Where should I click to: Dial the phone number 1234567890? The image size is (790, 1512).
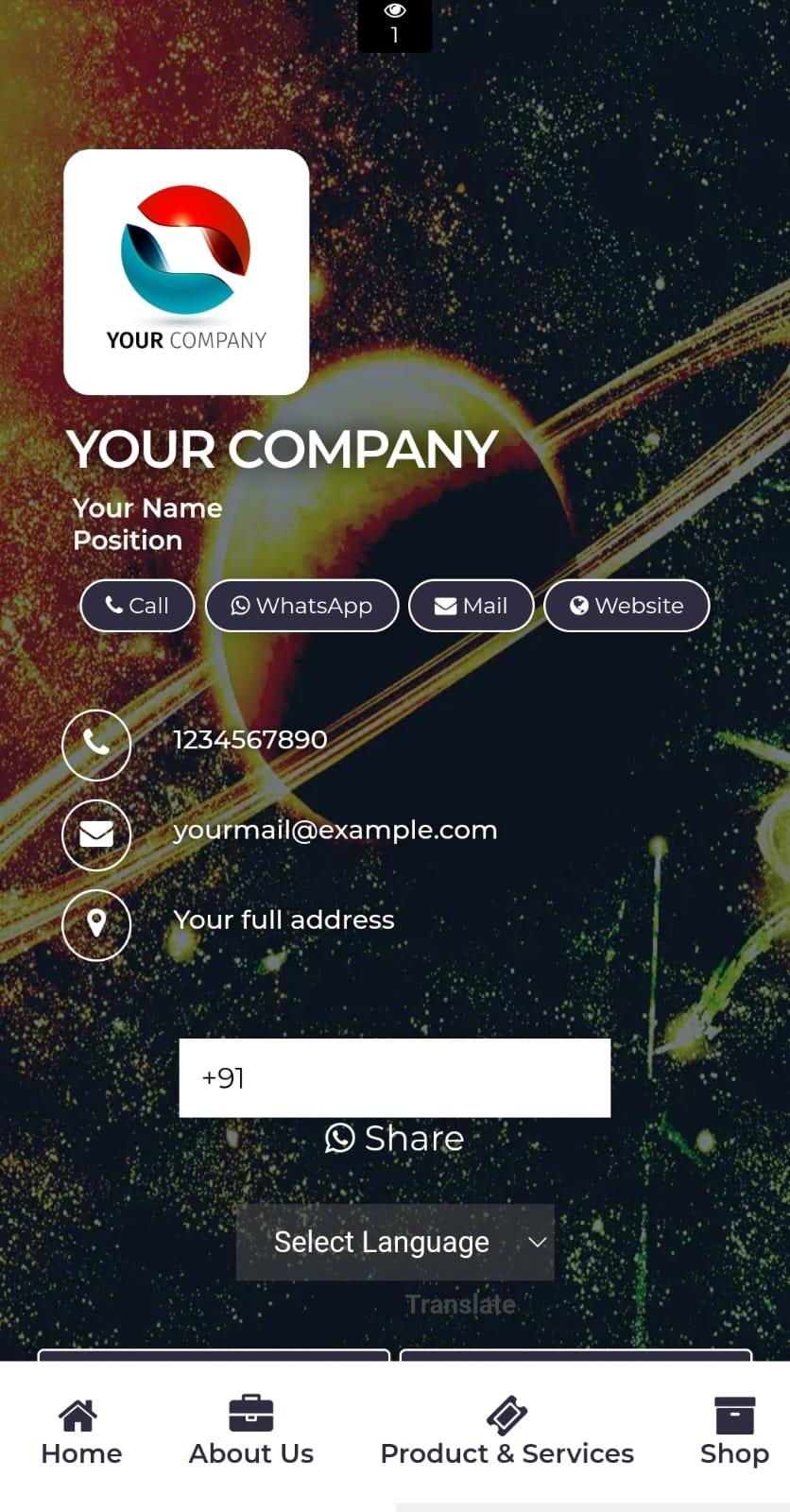[249, 740]
